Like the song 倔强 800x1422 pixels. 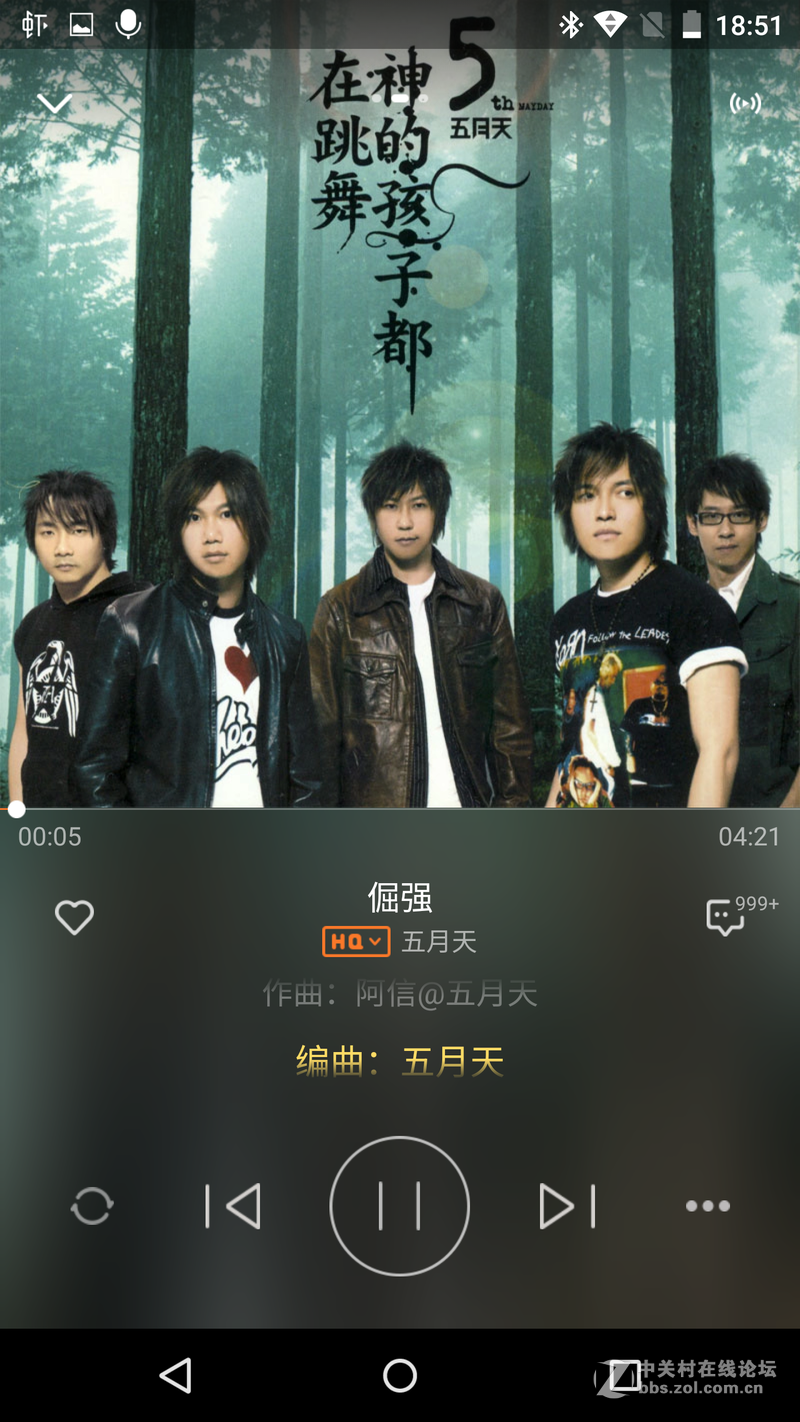click(74, 917)
